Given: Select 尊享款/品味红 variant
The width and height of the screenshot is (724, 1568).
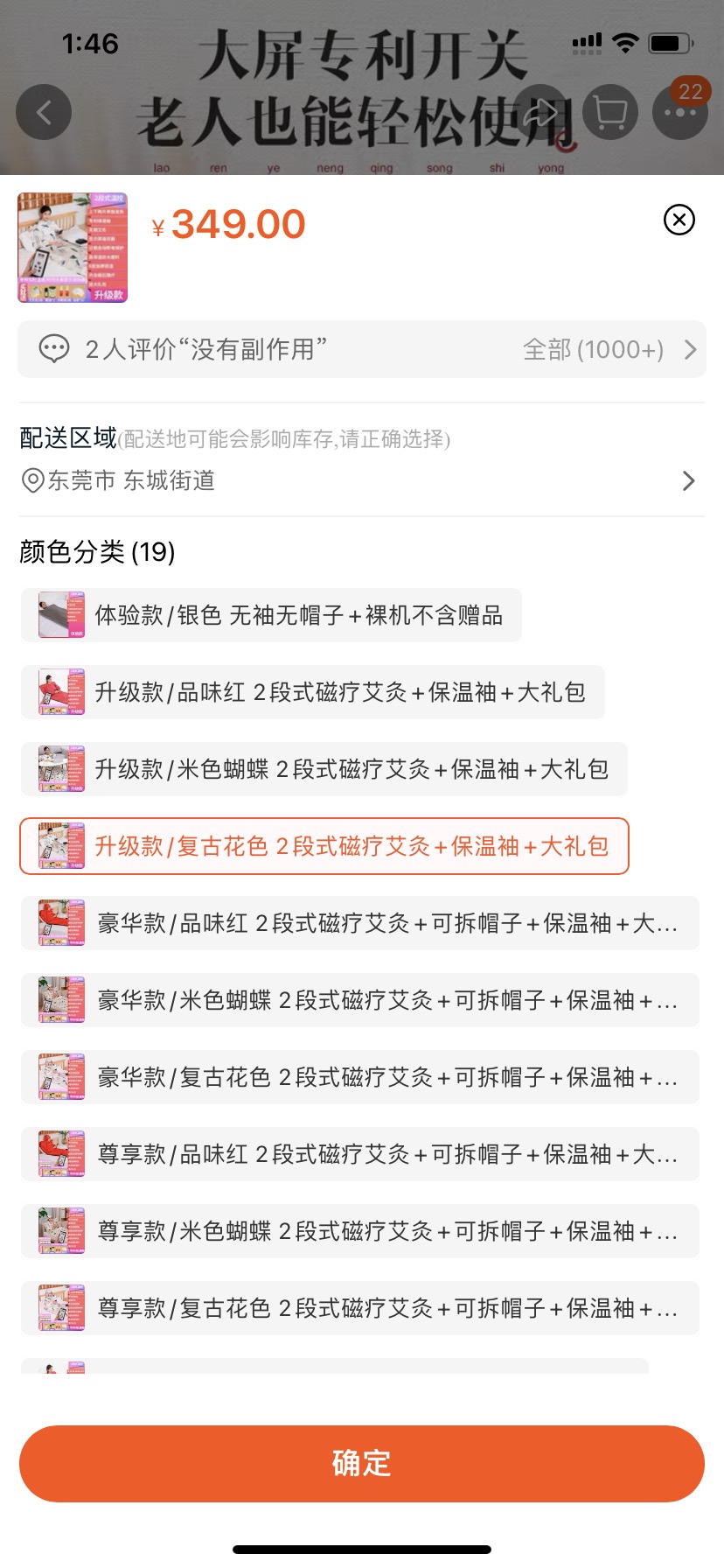Looking at the screenshot, I should [359, 1154].
